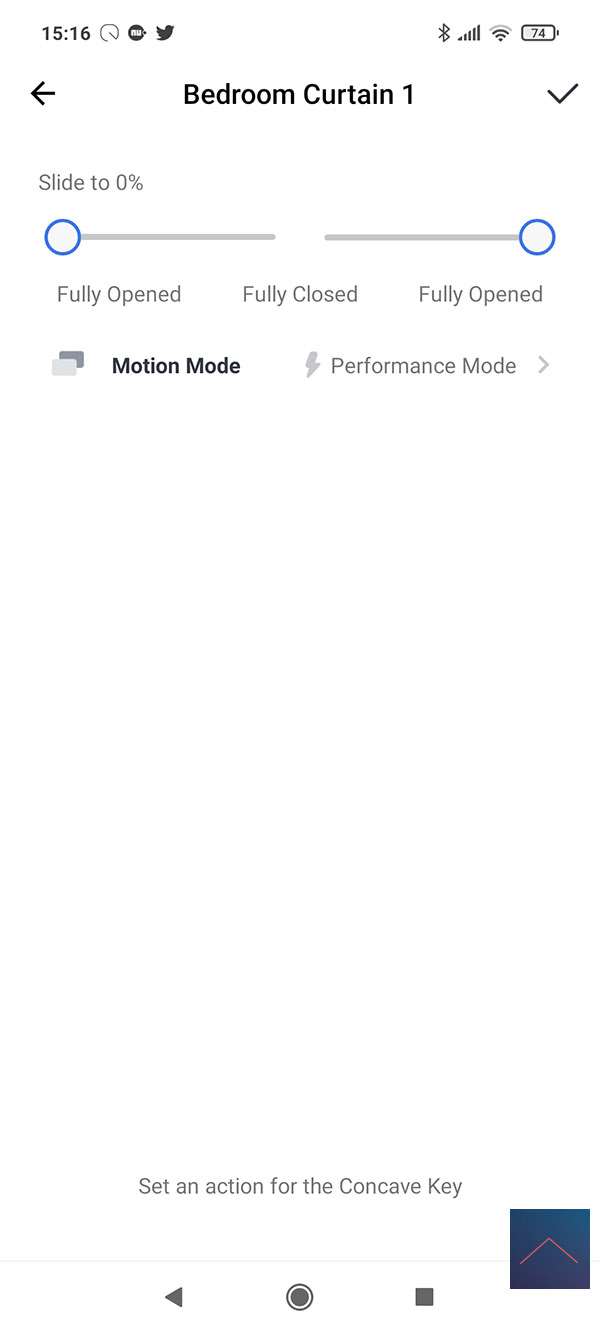Tap the left curtain slider handle
This screenshot has height=1333, width=600.
(62, 238)
